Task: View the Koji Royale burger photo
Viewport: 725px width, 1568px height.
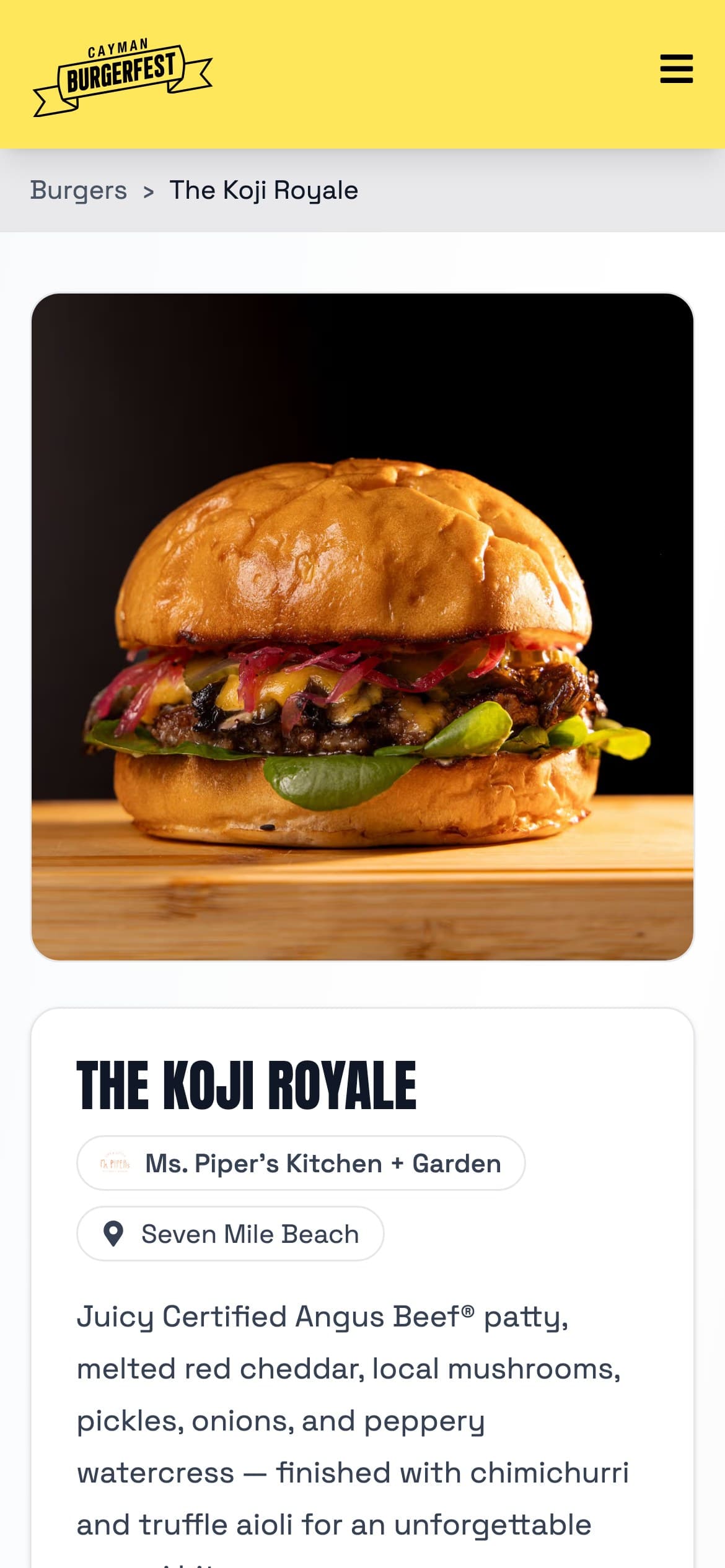Action: (x=362, y=627)
